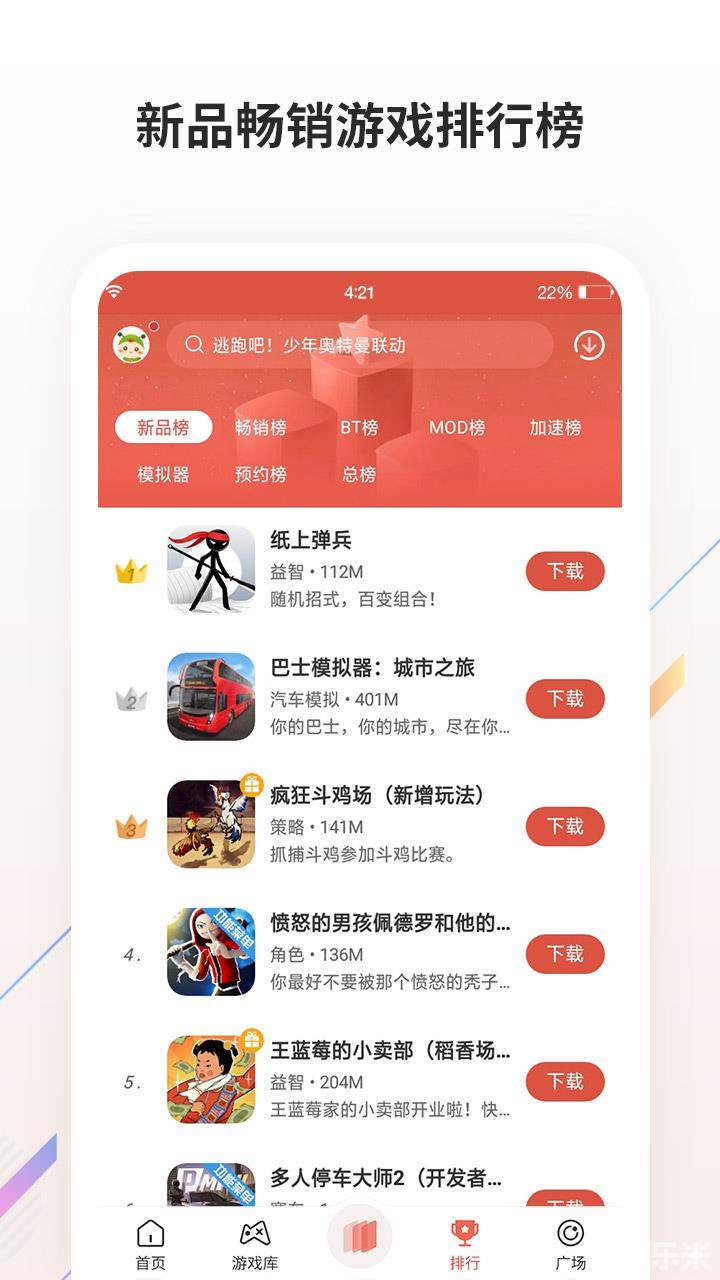Tap the 纸上弹兵 game thumbnail
The height and width of the screenshot is (1280, 720).
click(207, 570)
